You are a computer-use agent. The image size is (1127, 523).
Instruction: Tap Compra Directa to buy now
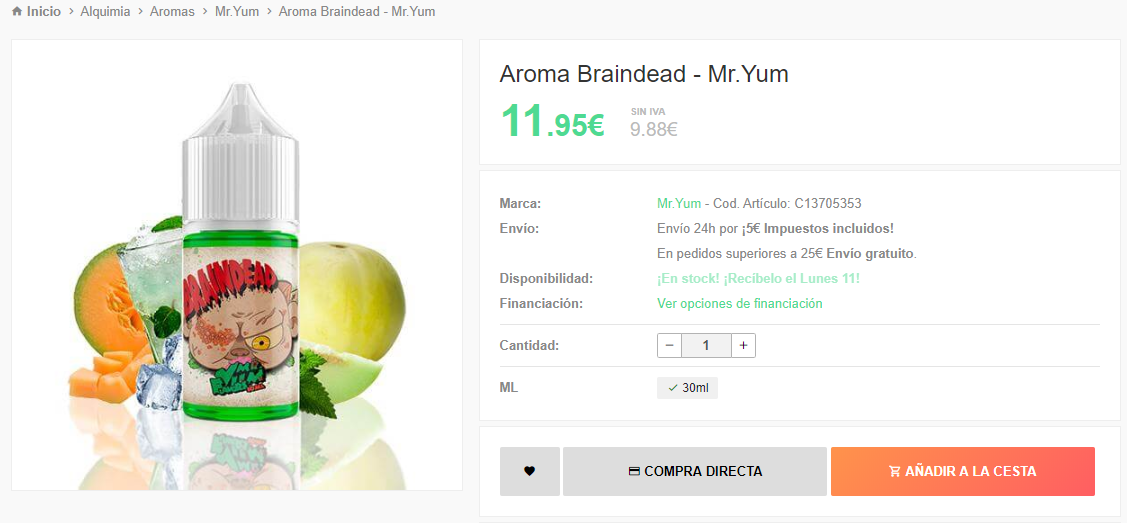[695, 471]
